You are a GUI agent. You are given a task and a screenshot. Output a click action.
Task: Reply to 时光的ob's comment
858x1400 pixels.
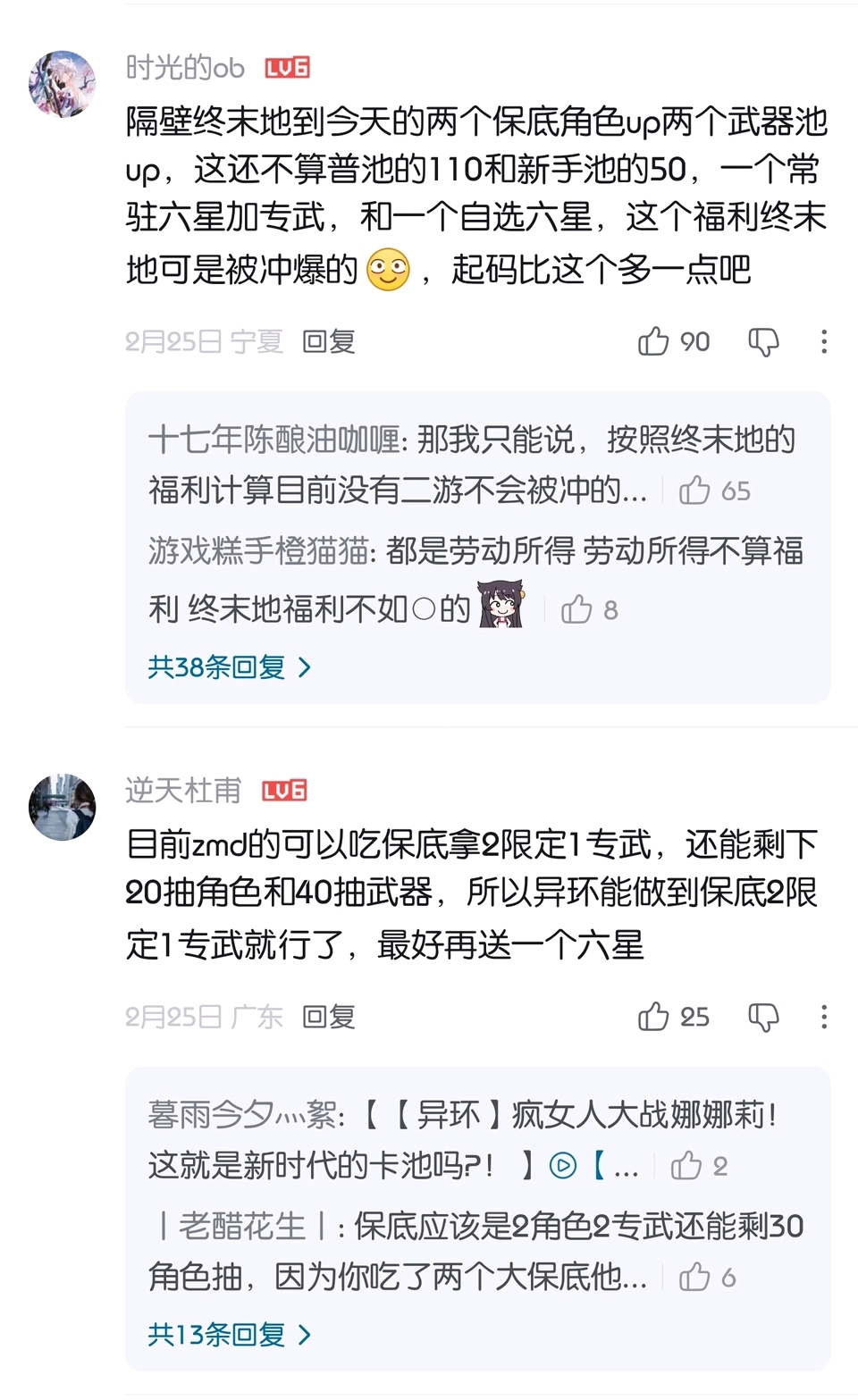coord(329,341)
